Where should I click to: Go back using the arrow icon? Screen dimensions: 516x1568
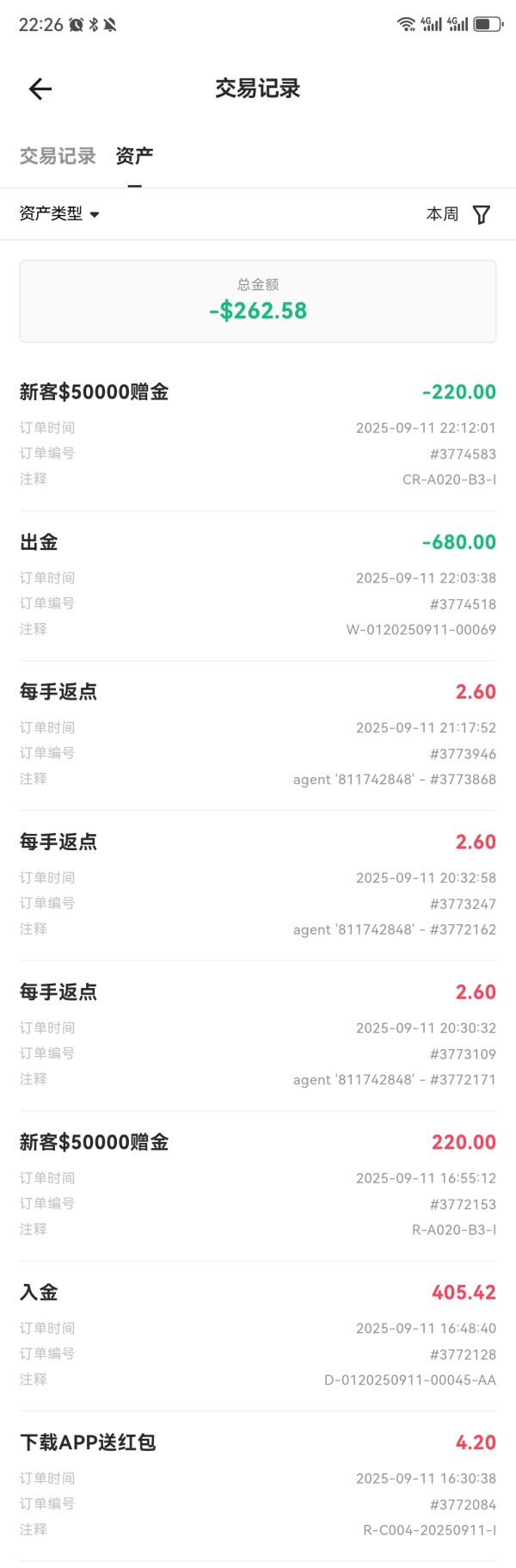coord(40,89)
